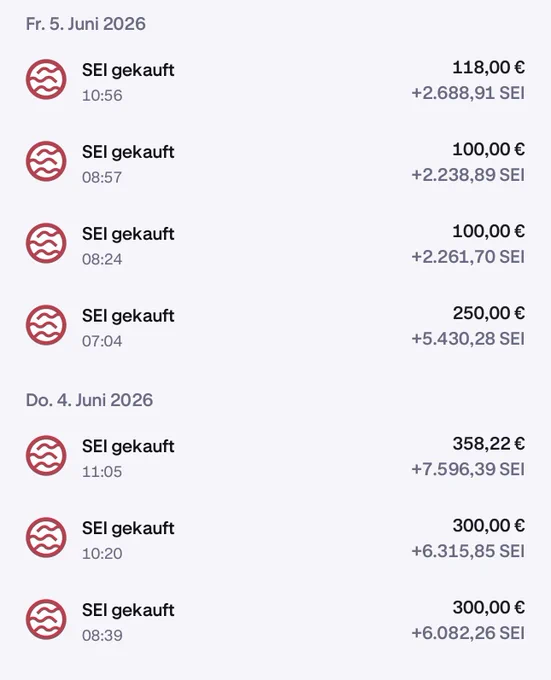The image size is (551, 680).
Task: View the SEI transaction from 08:24
Action: [x=275, y=244]
